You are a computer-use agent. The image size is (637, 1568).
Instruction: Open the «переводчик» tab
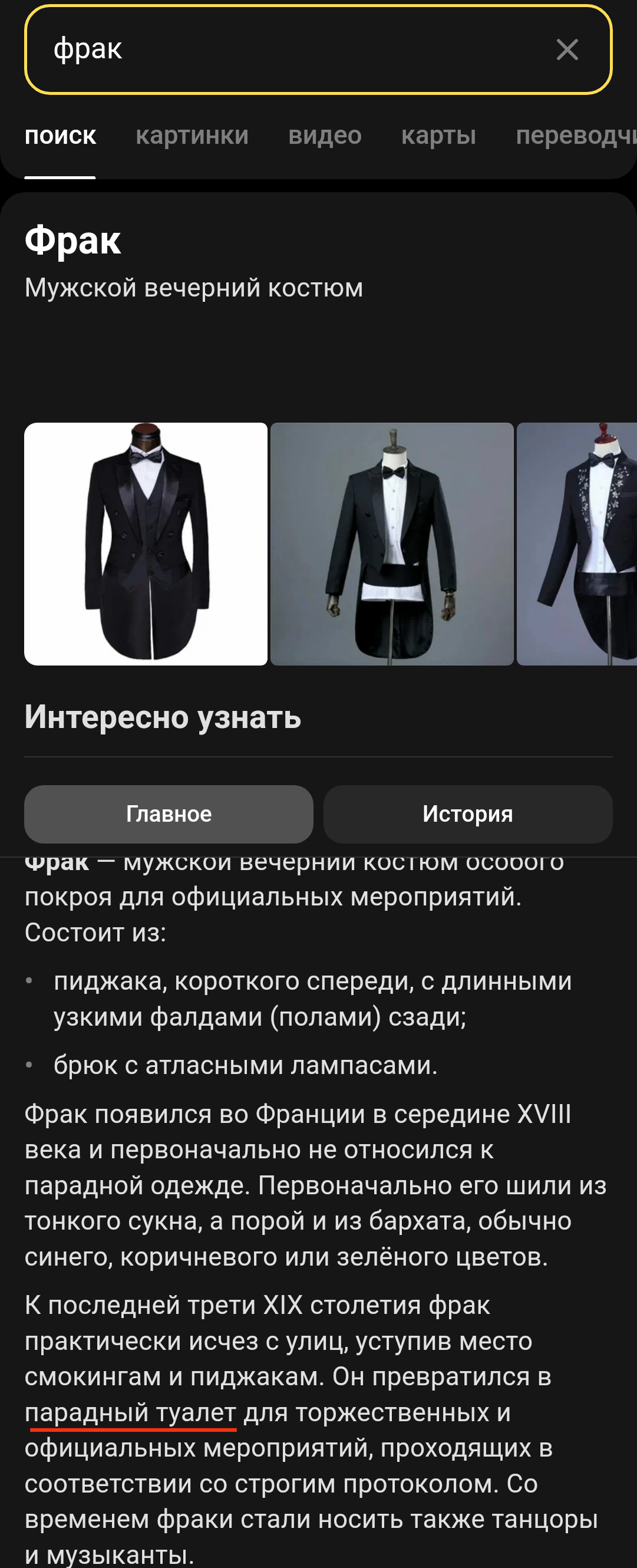(x=575, y=135)
